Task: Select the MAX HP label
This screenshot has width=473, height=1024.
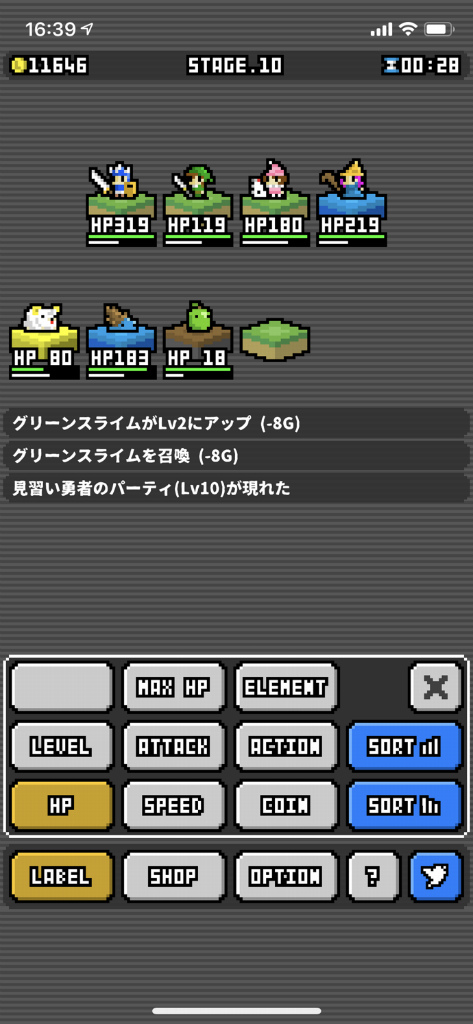Action: coord(174,687)
